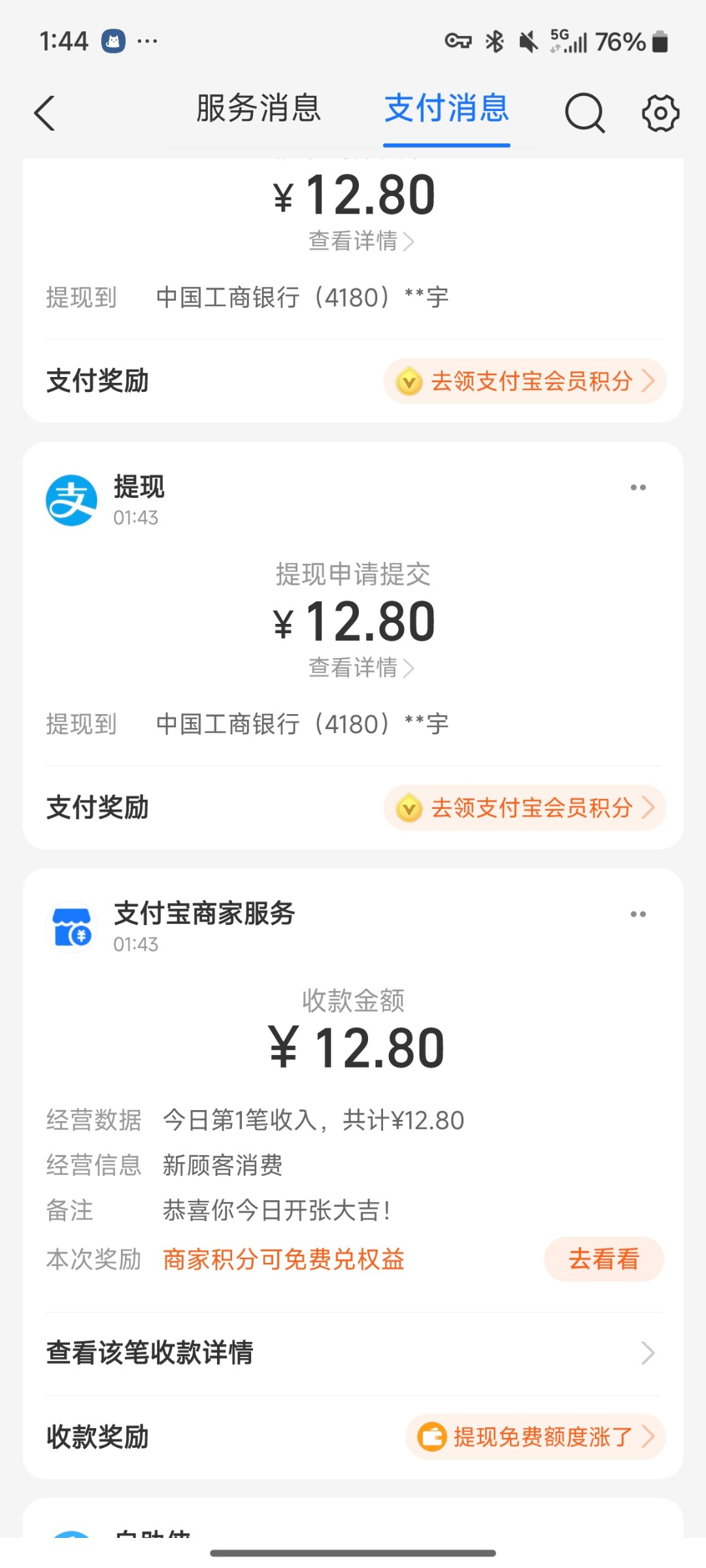This screenshot has width=706, height=1568.
Task: Open the more options dots on the 提现 card
Action: point(638,487)
